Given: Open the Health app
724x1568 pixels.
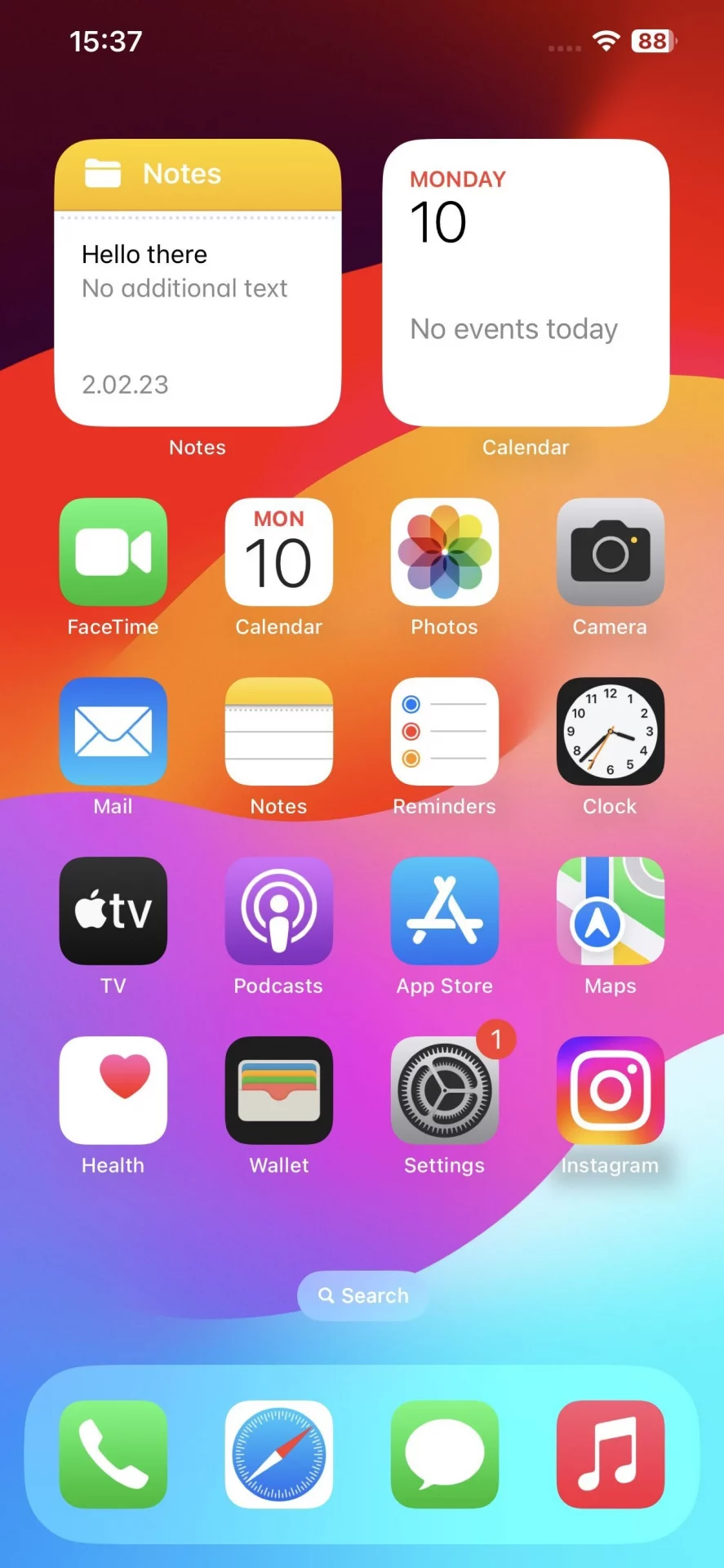Looking at the screenshot, I should (x=113, y=1090).
